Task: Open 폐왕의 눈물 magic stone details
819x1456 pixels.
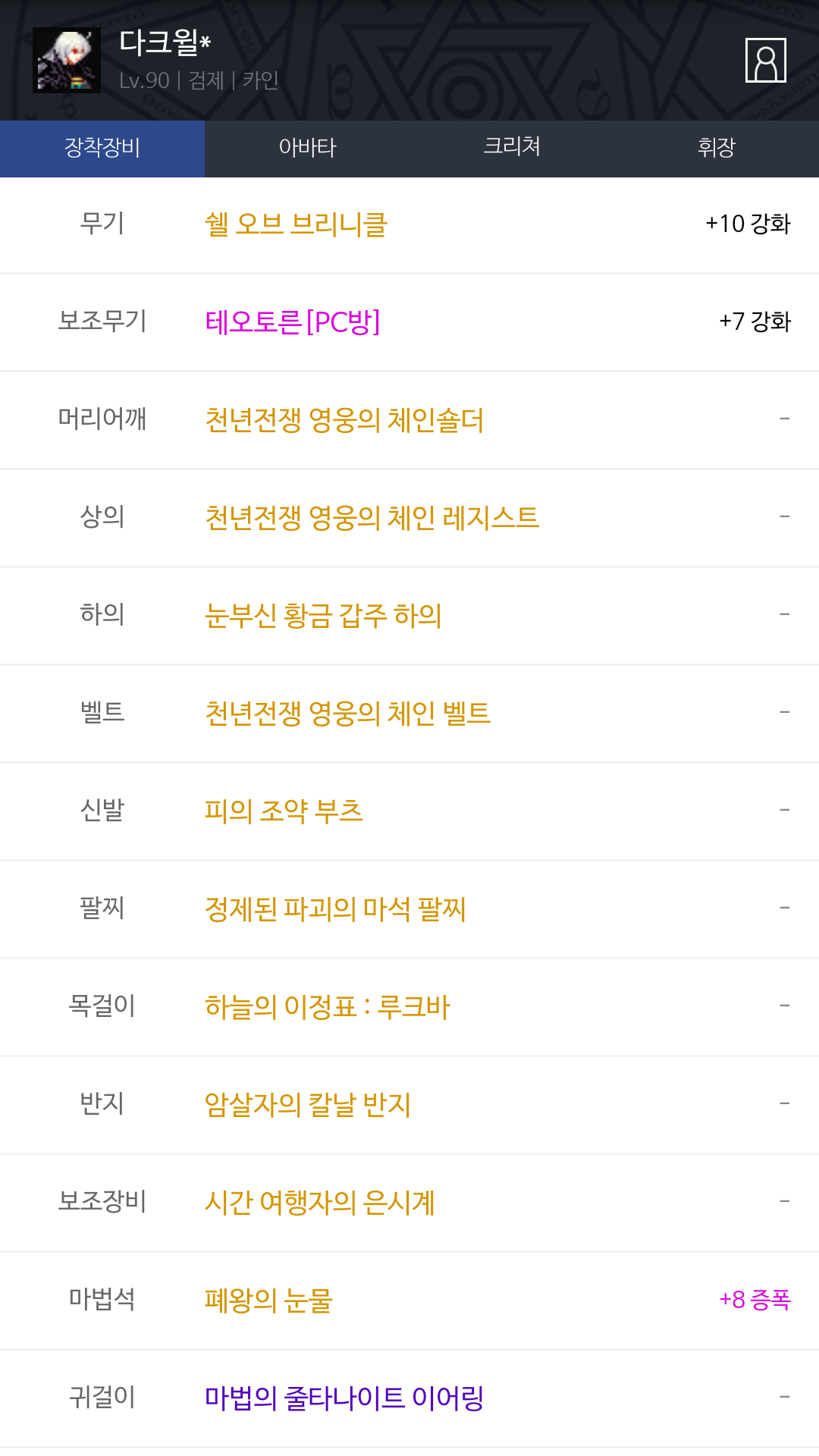Action: pyautogui.click(x=268, y=1300)
